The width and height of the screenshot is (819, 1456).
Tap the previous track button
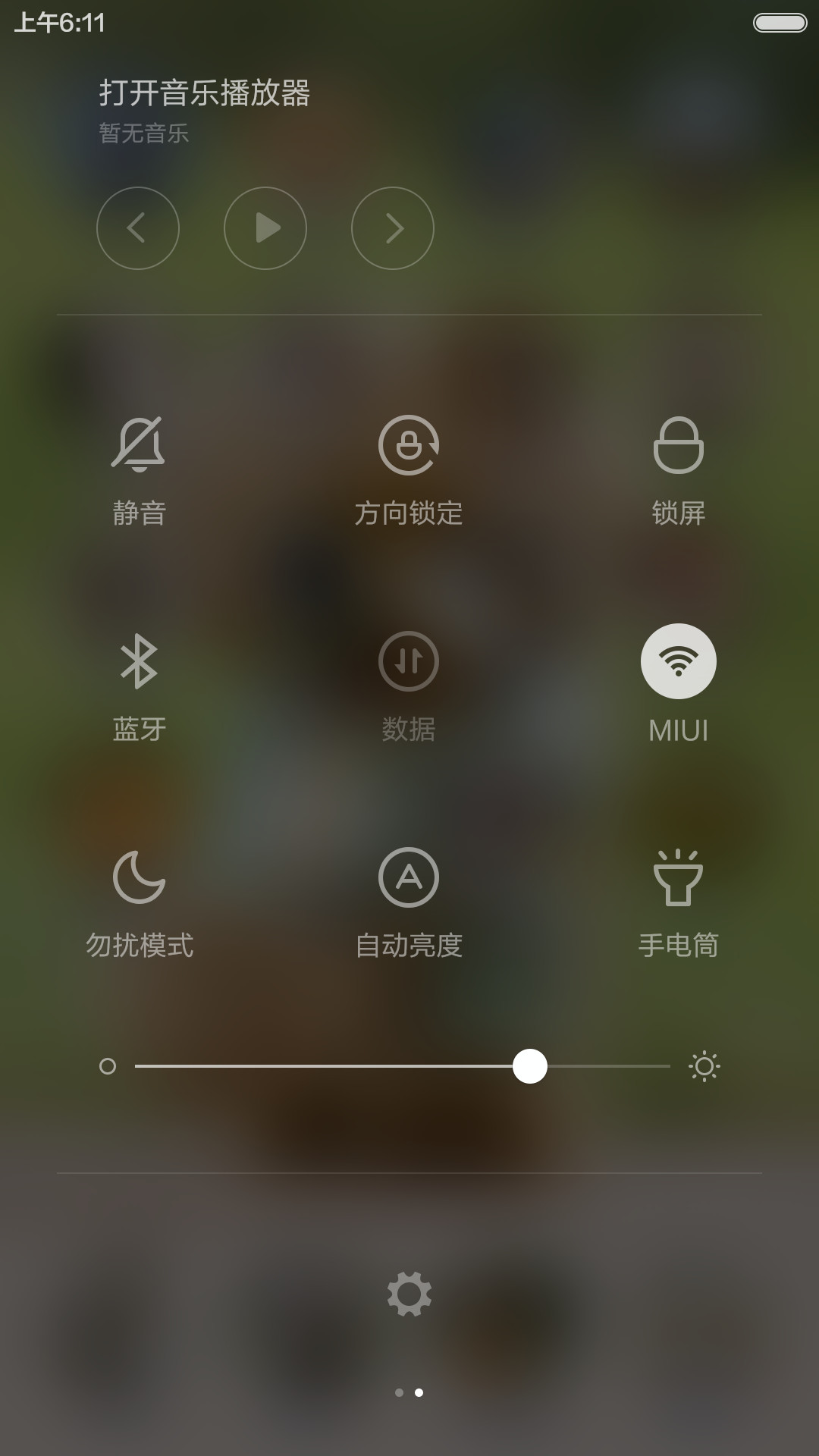pyautogui.click(x=138, y=228)
